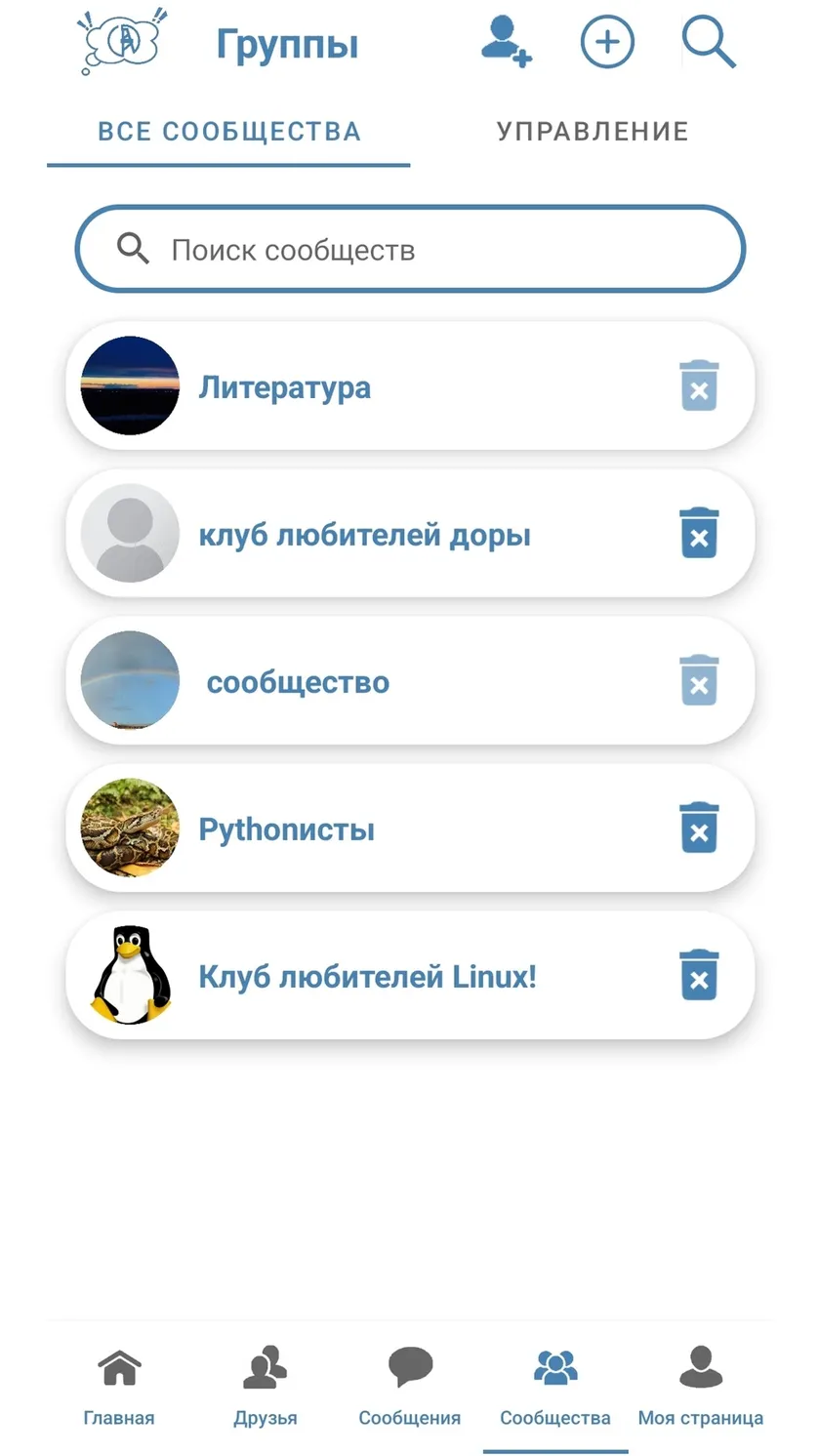
Task: Open клуб любителей доры community
Action: (x=410, y=534)
